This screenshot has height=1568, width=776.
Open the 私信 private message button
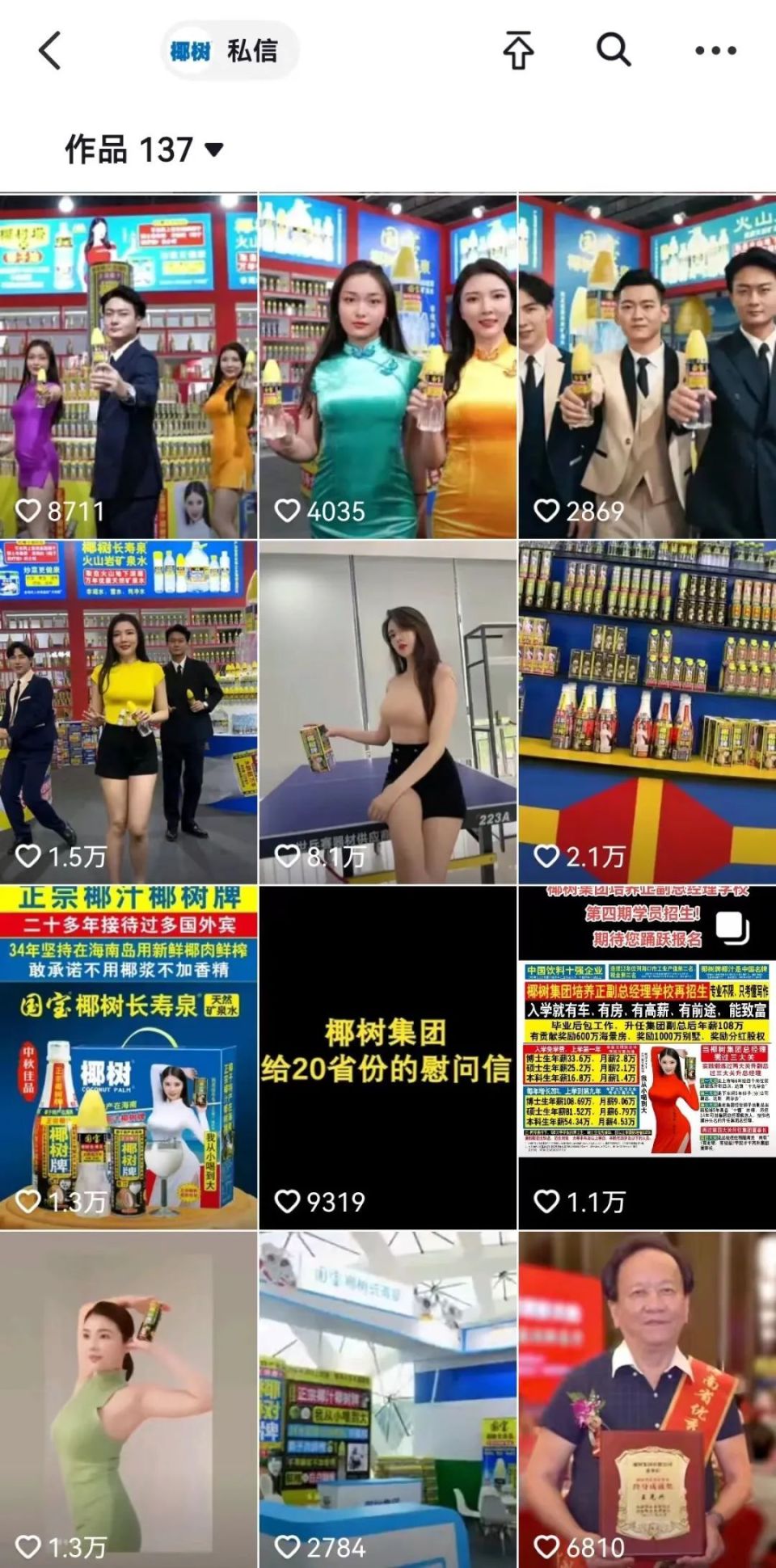coord(254,50)
